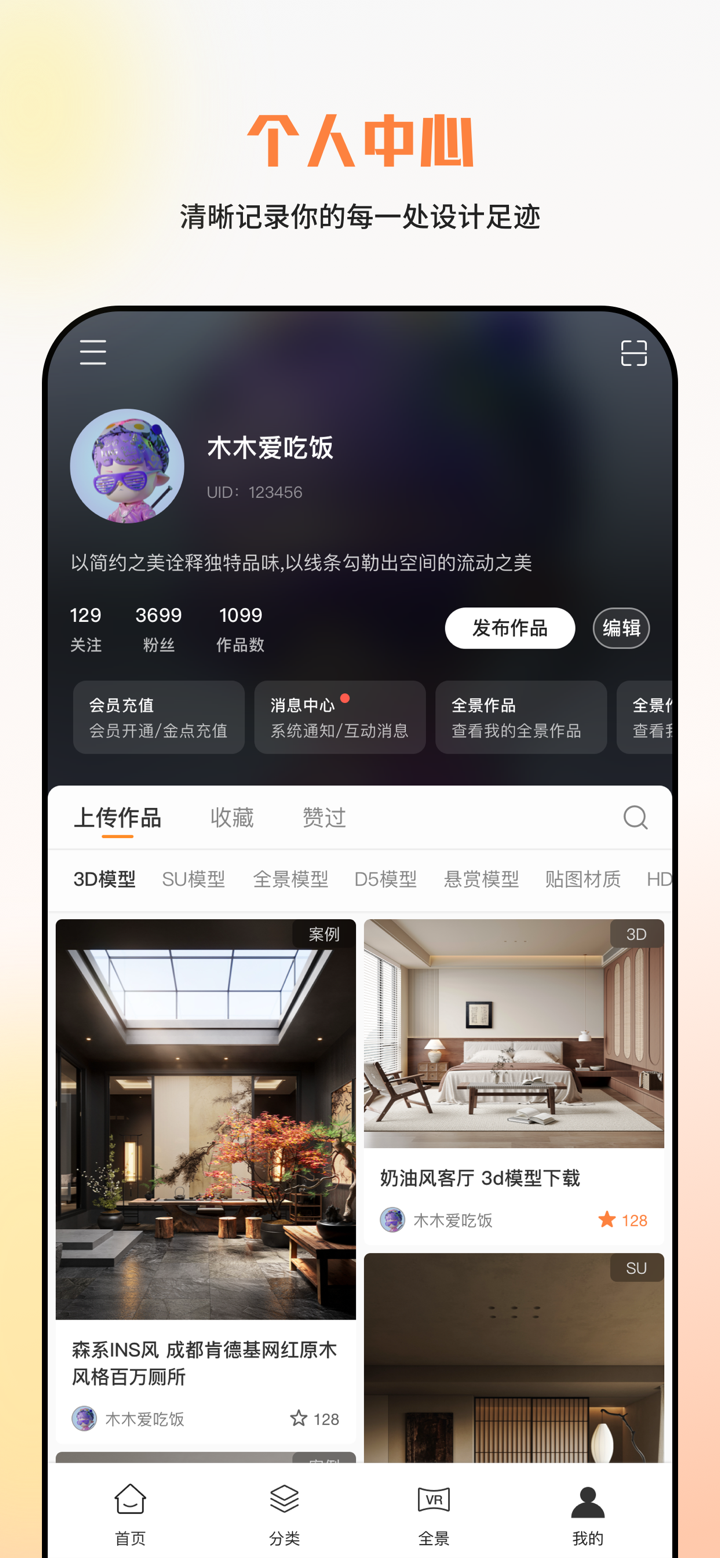Select the VR 全景 tab in bottom bar

pos(433,1512)
